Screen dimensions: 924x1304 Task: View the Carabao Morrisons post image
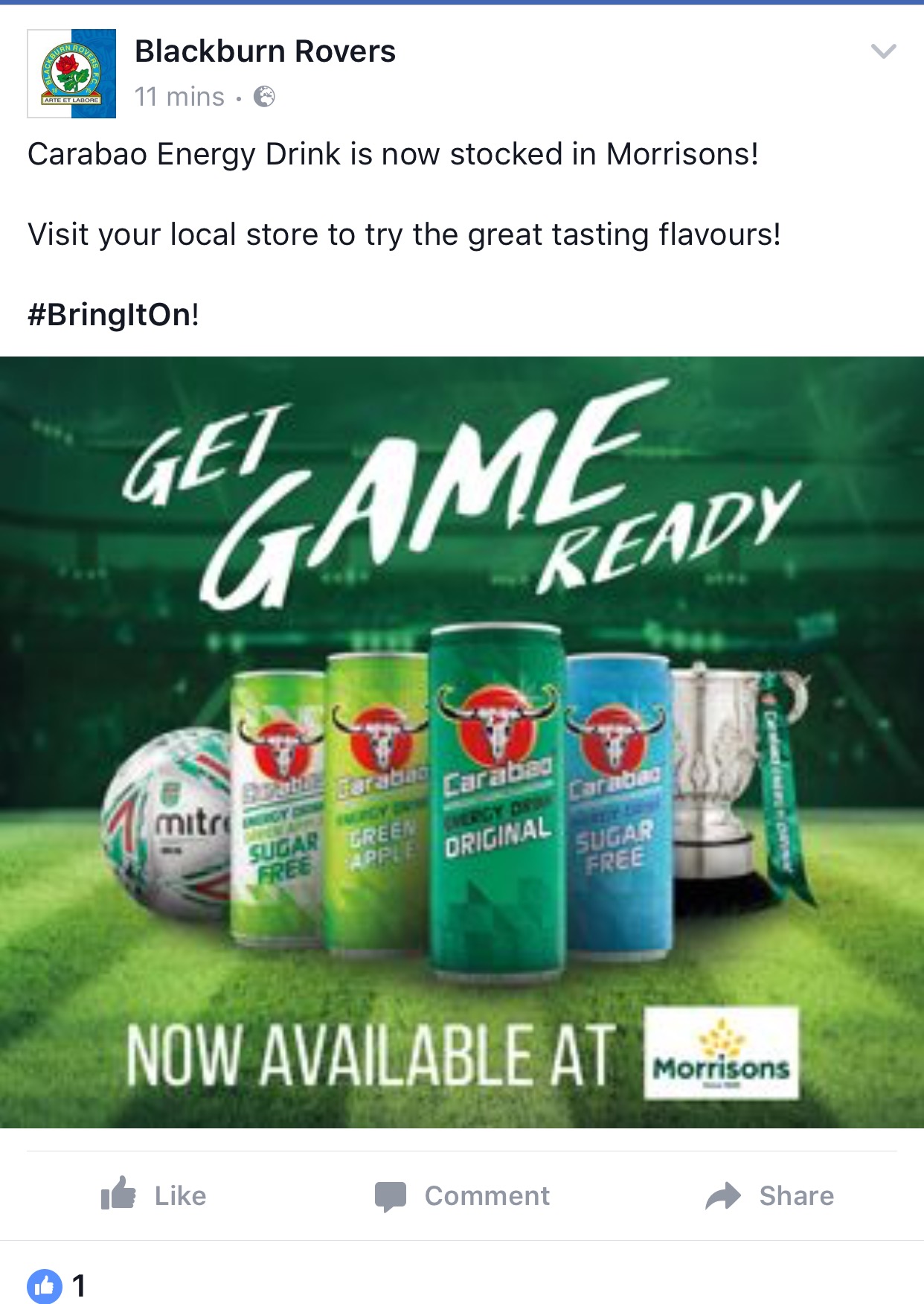click(462, 742)
